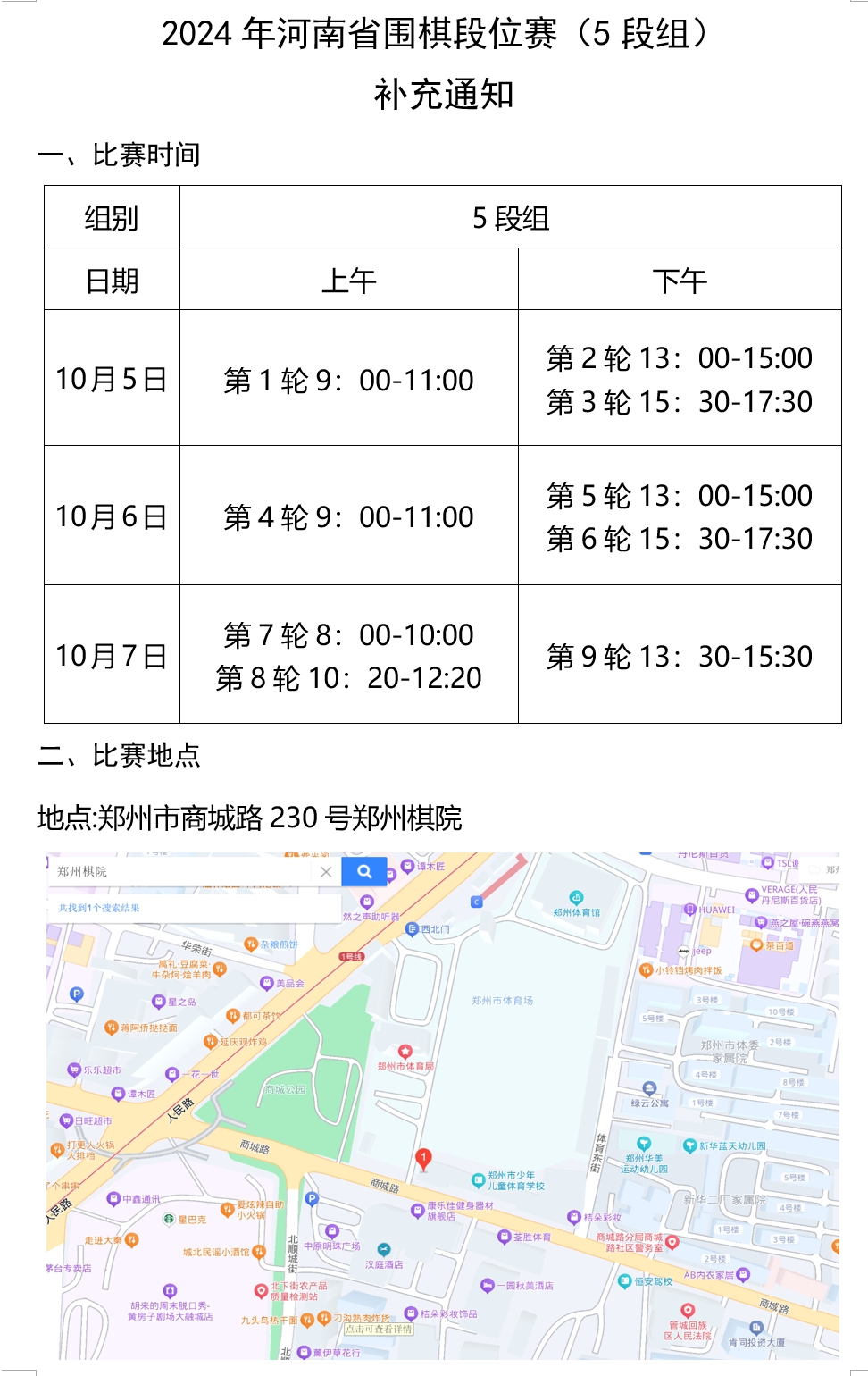Click the 郑州体育馆 stadium icon
The image size is (868, 1376).
pyautogui.click(x=575, y=895)
